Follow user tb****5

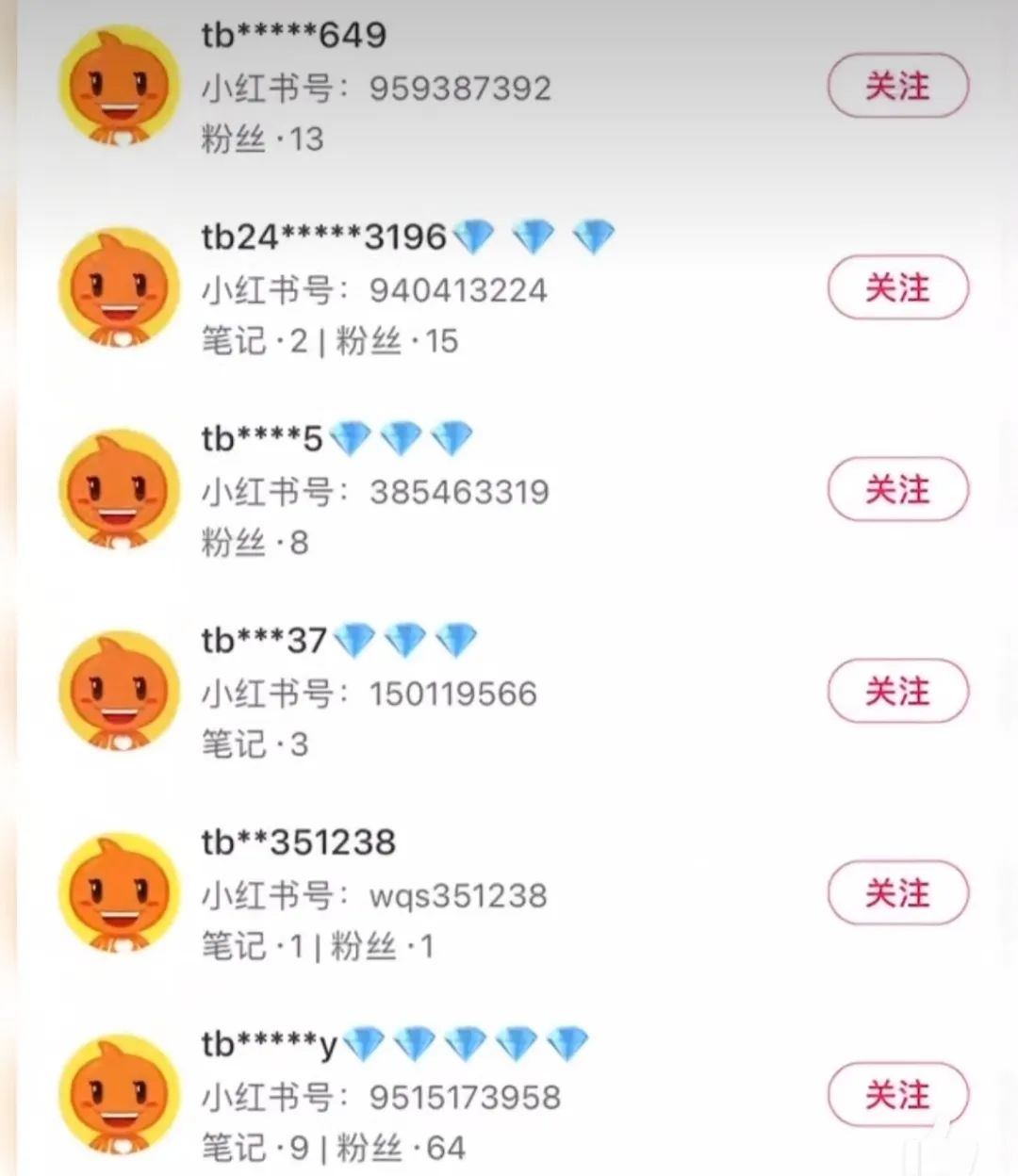896,490
